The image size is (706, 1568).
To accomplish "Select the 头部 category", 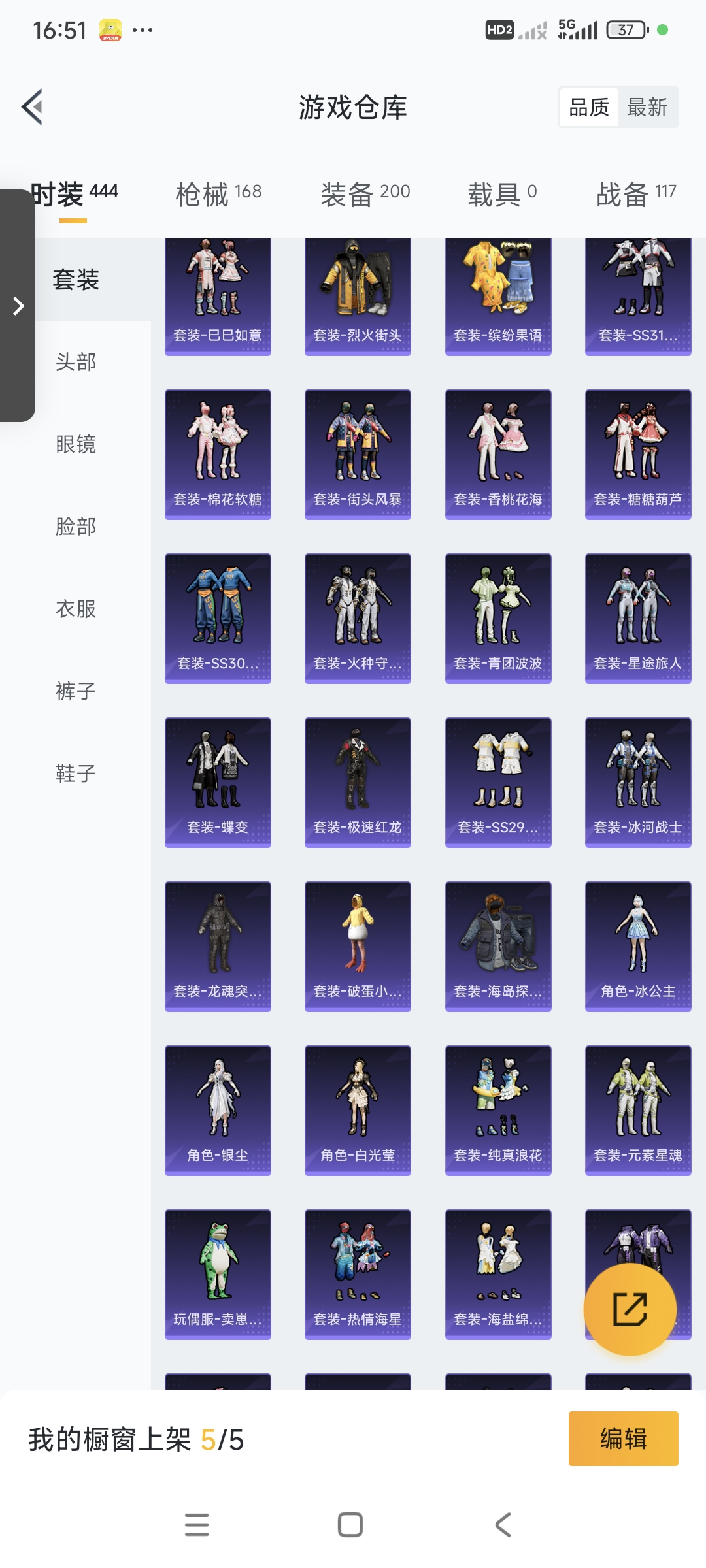I will coord(76,362).
